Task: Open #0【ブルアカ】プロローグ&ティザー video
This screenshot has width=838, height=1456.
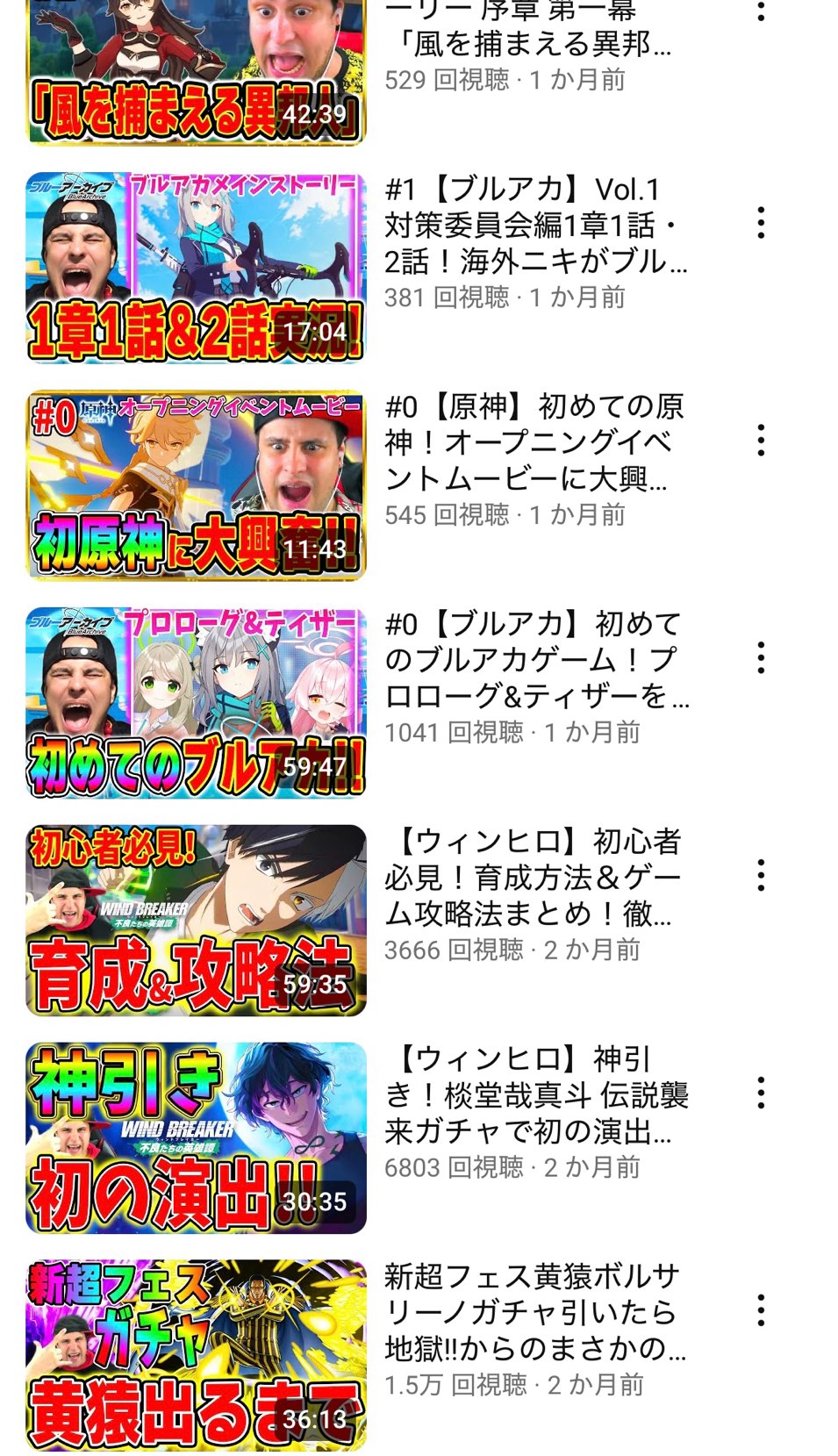Action: click(196, 702)
